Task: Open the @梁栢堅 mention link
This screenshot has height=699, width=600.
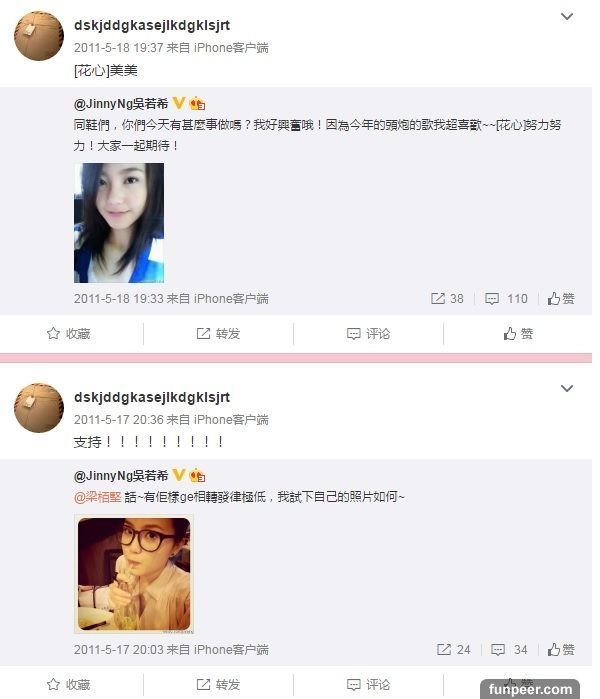Action: pos(97,496)
